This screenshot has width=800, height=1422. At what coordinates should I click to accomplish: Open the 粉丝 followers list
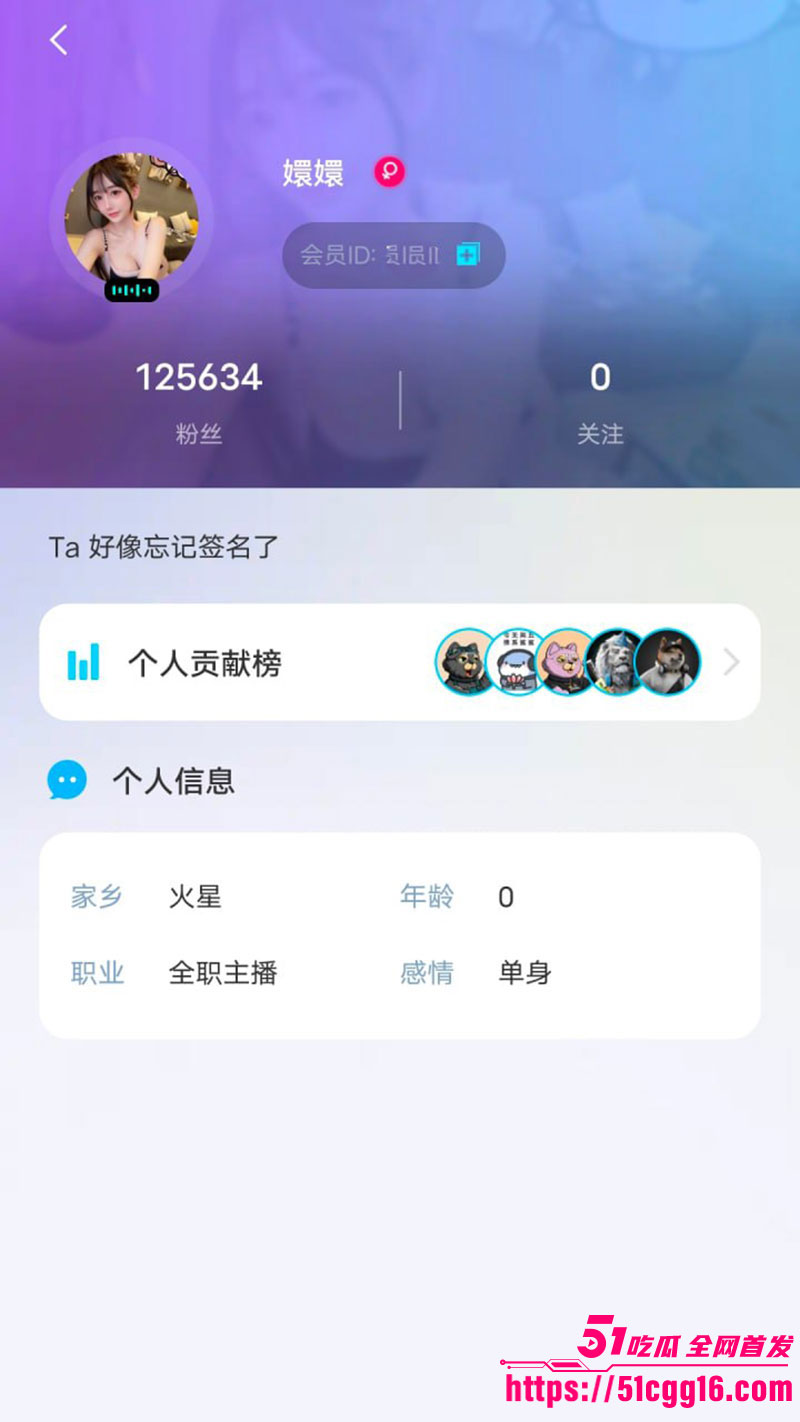(199, 404)
